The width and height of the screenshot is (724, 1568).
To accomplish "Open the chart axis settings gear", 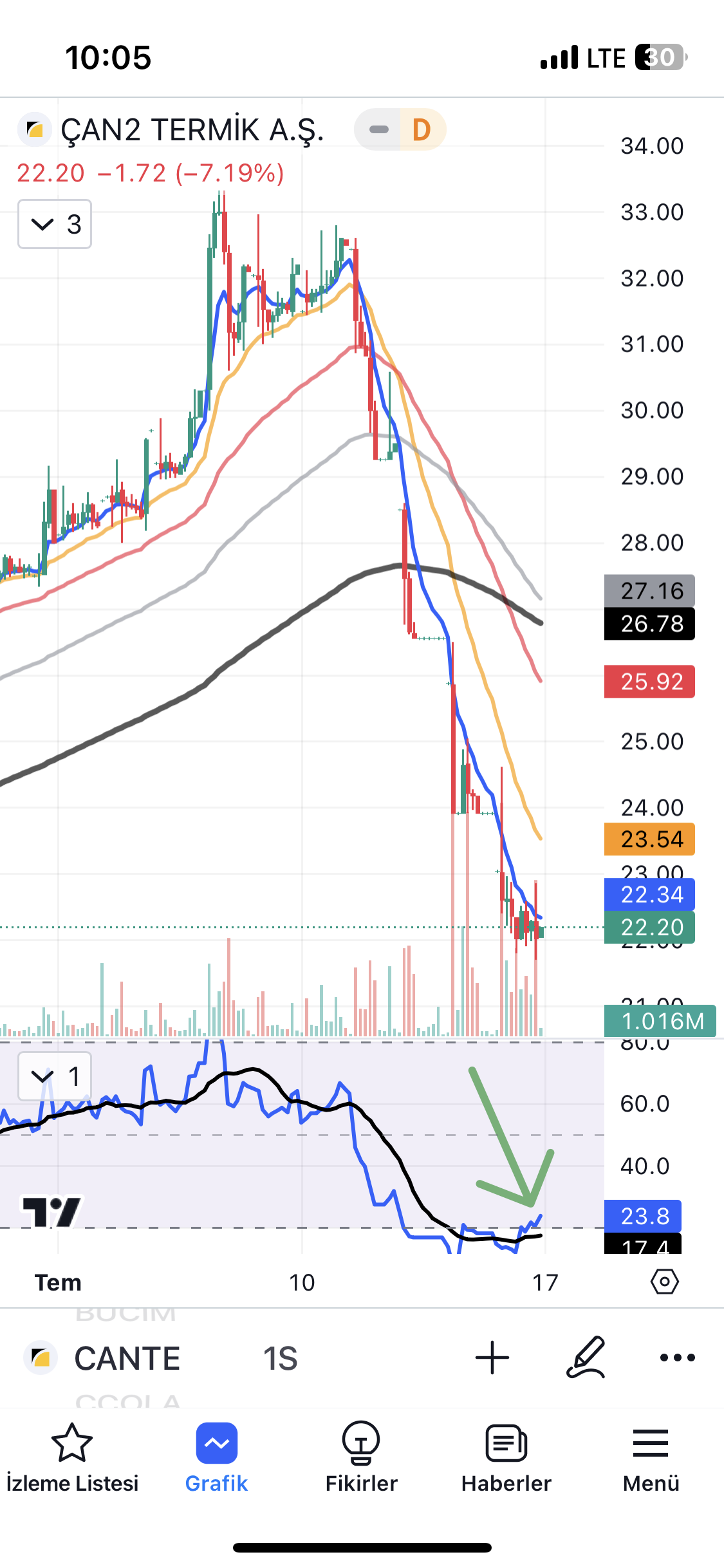I will pos(664,1282).
